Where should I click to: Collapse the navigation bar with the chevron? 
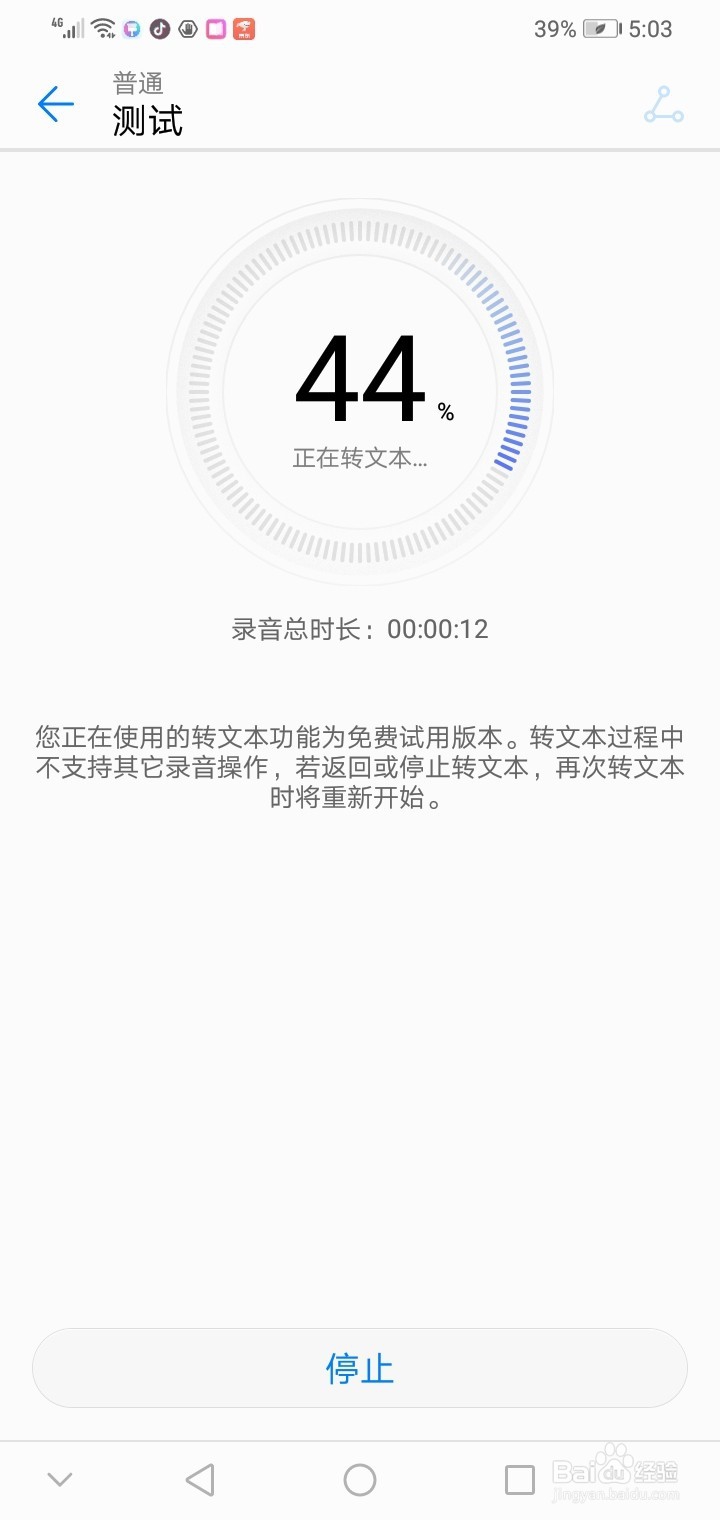(60, 1478)
